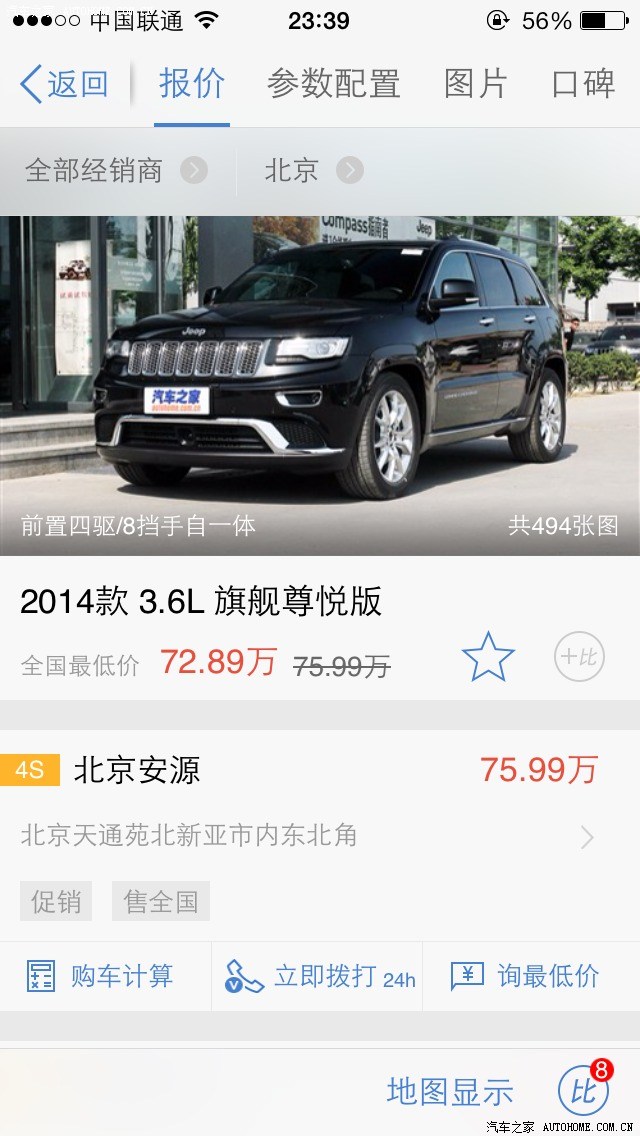This screenshot has height=1136, width=640.
Task: Change city filter from 北京
Action: 312,171
